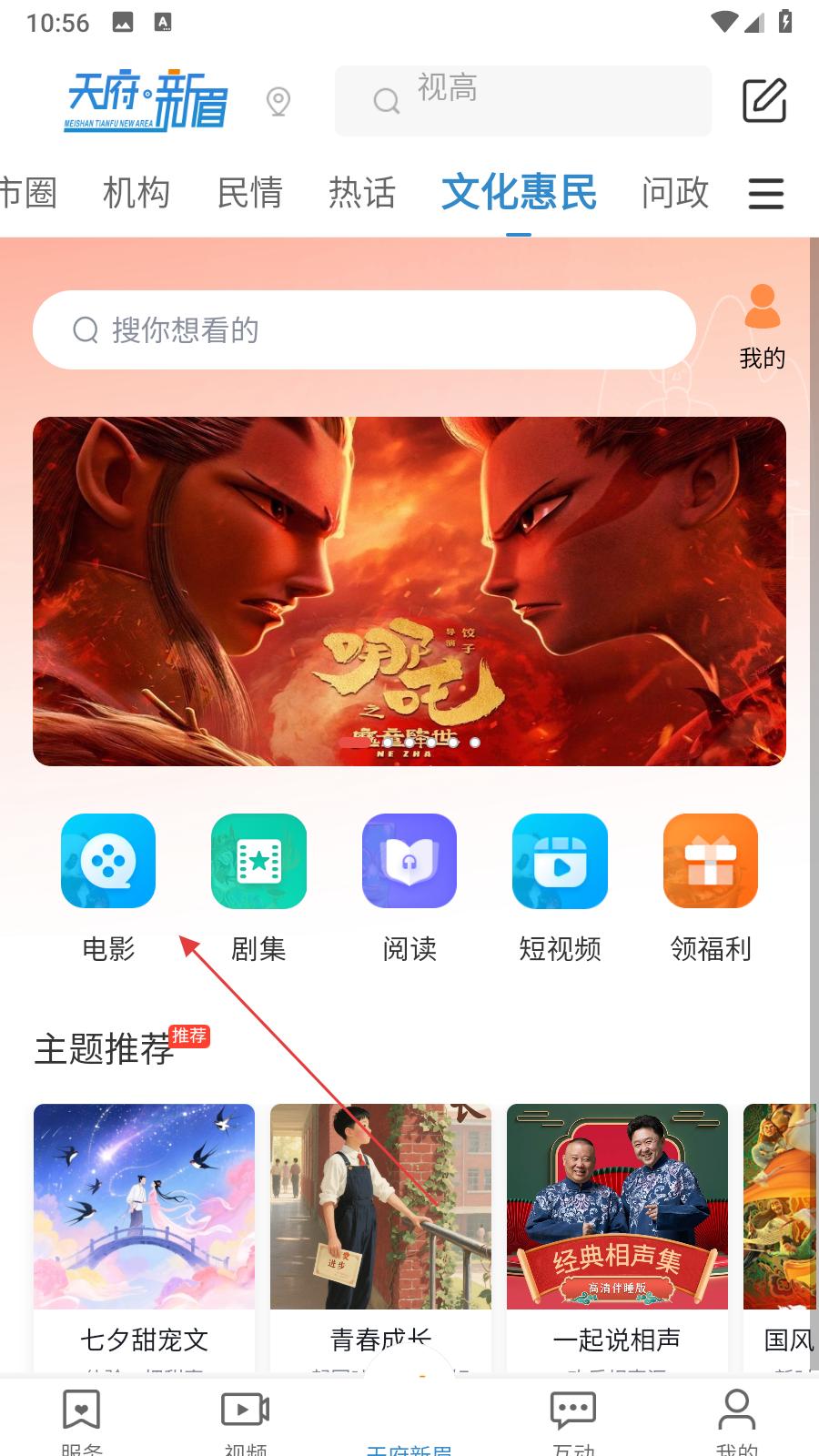Open the 哪吒 movie banner

click(x=409, y=591)
